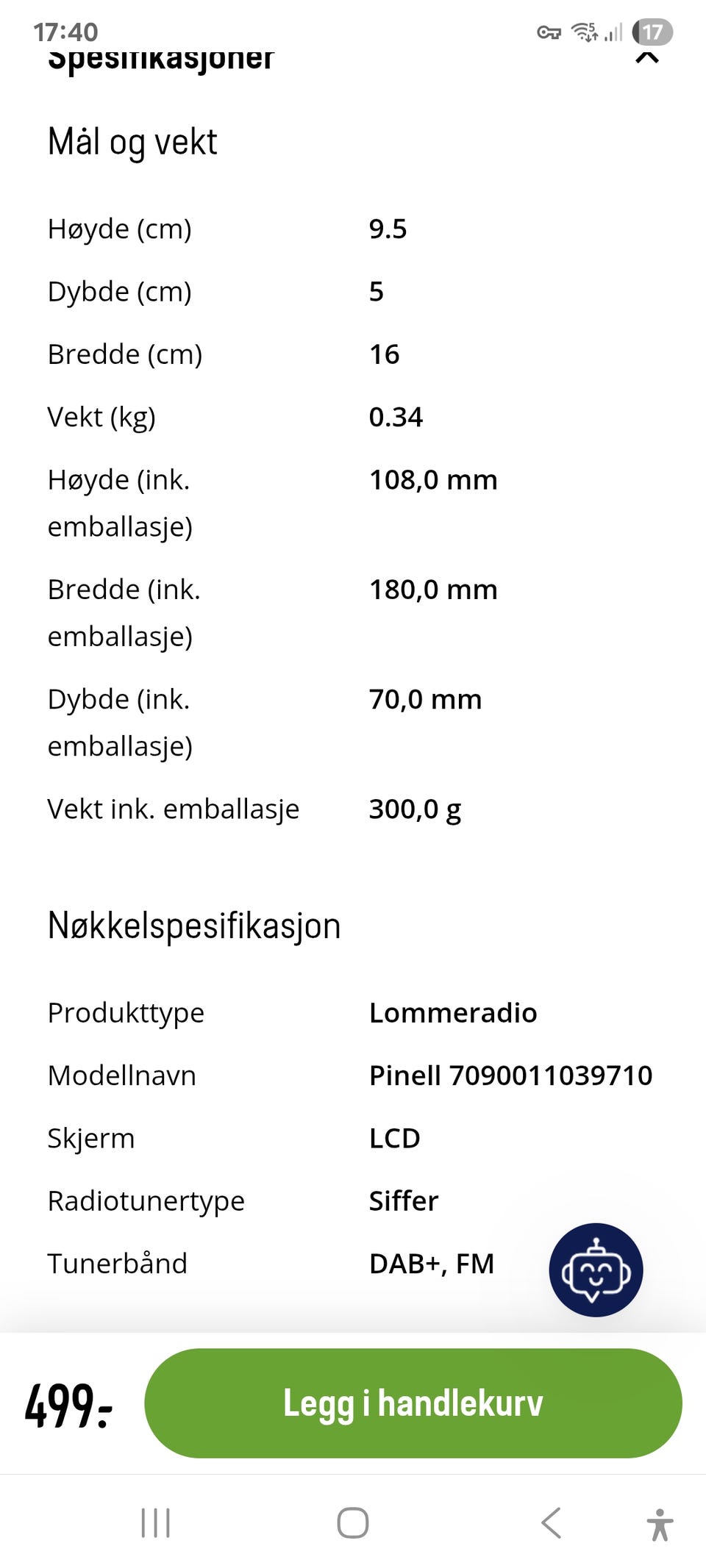The image size is (706, 1568).
Task: Tap the Skjerm LCD specification row
Action: [221, 1138]
